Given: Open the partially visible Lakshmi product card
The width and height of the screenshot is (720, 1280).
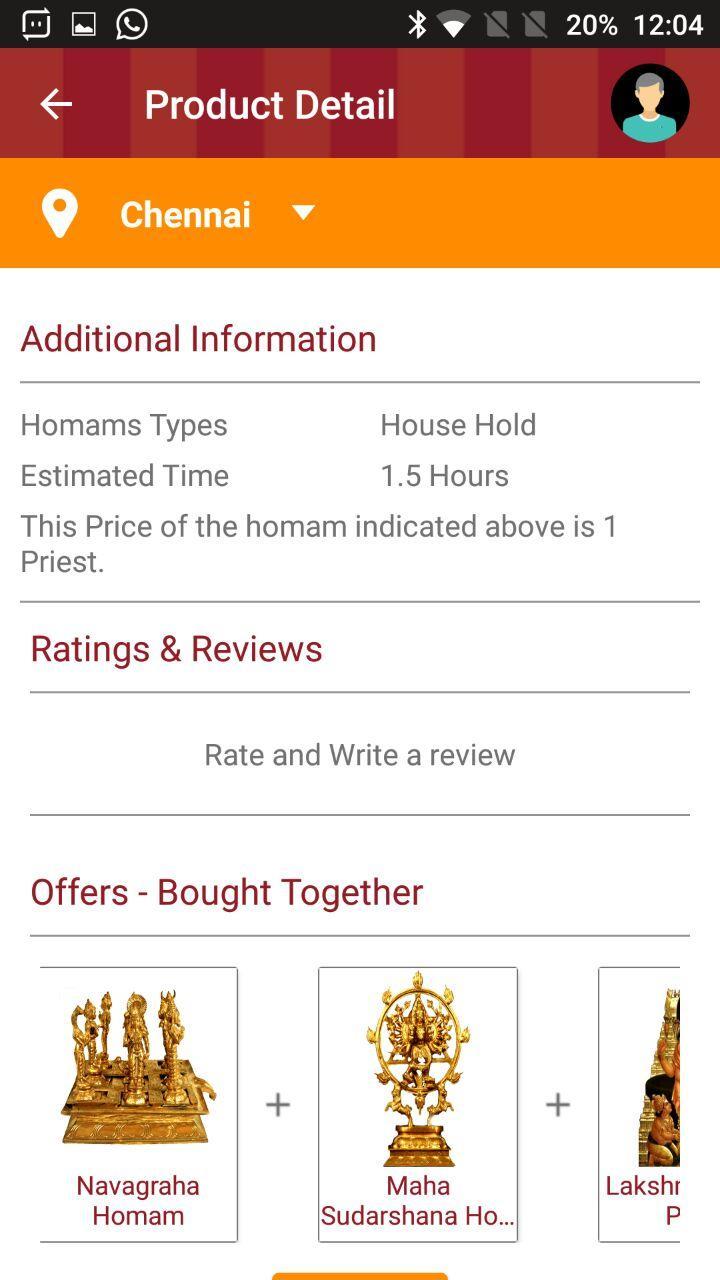Looking at the screenshot, I should coord(640,1104).
